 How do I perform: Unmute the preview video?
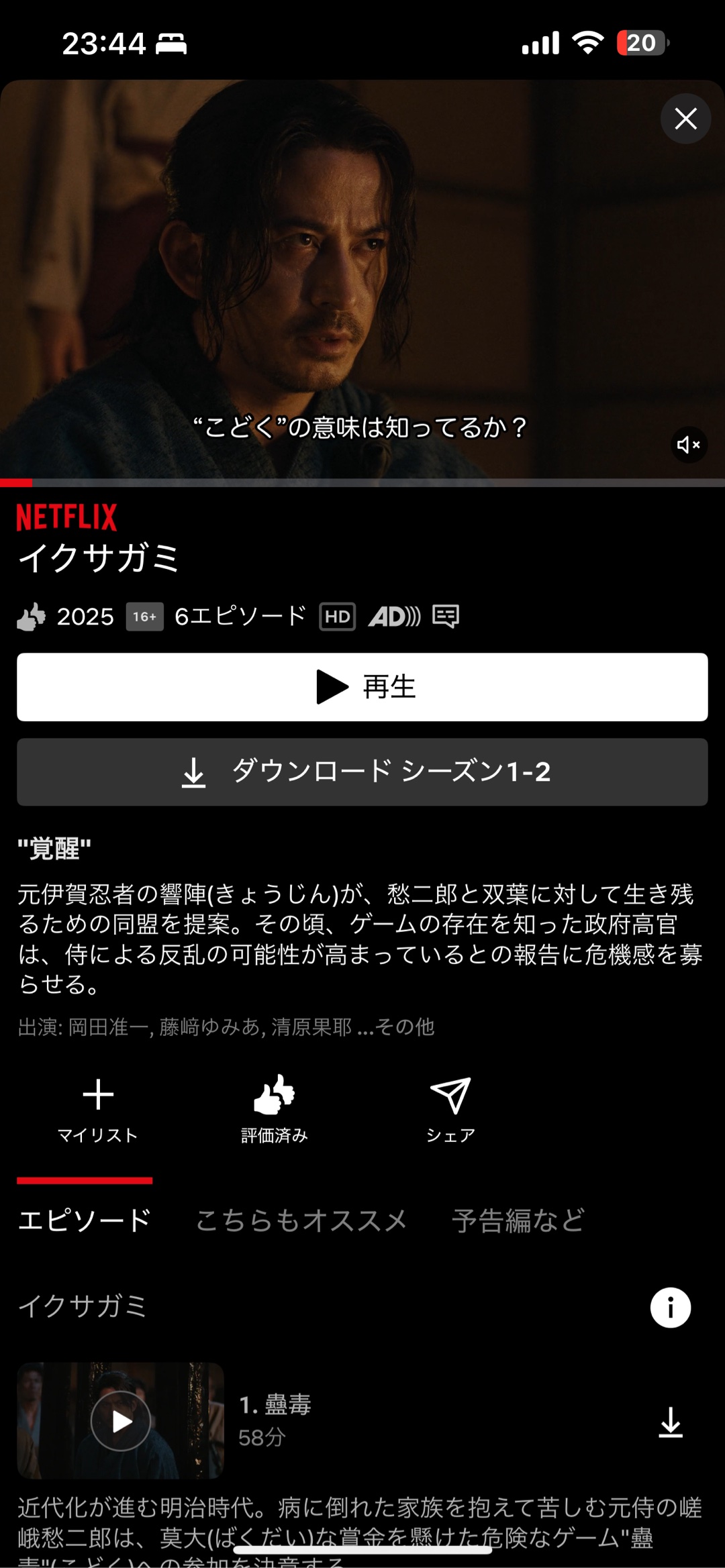click(689, 444)
